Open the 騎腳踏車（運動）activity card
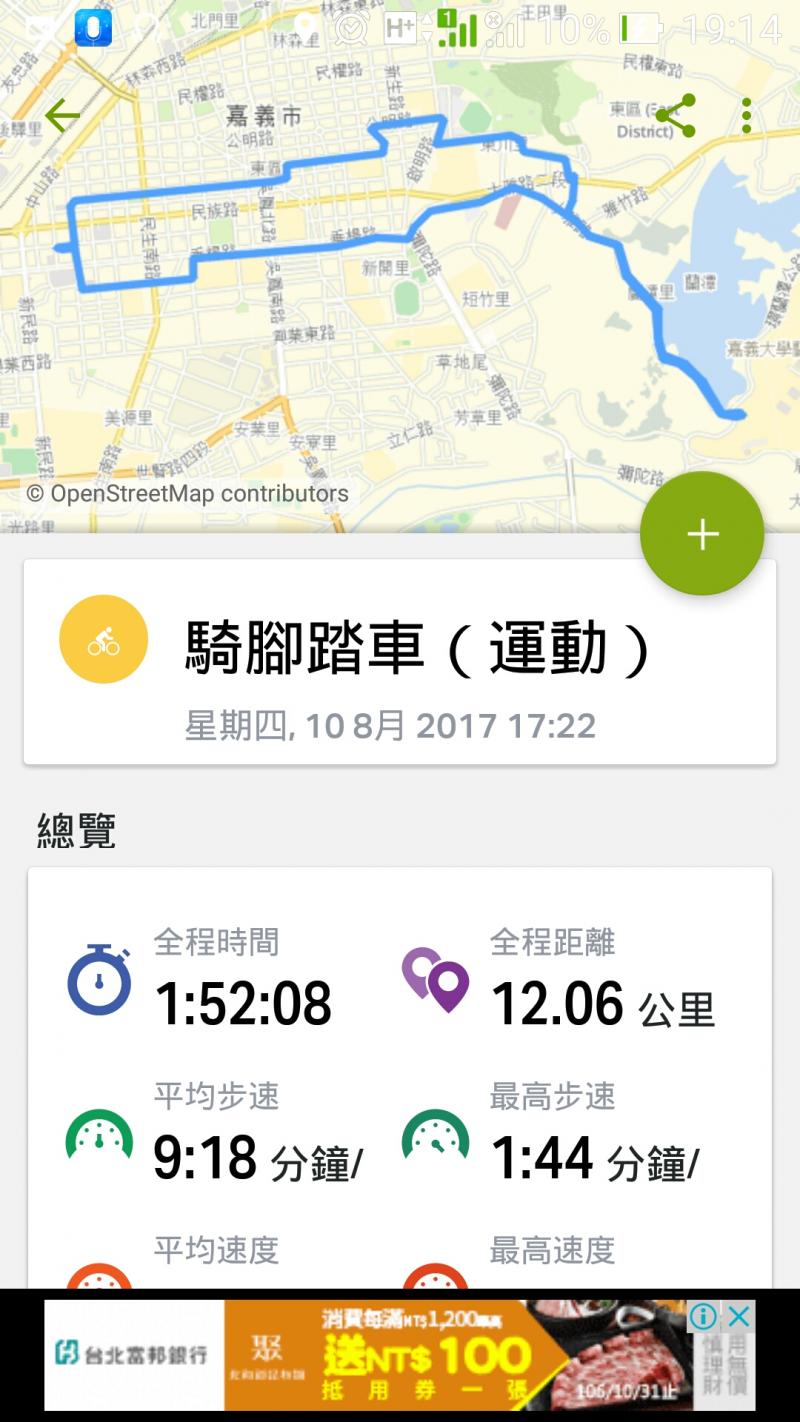 tap(400, 662)
